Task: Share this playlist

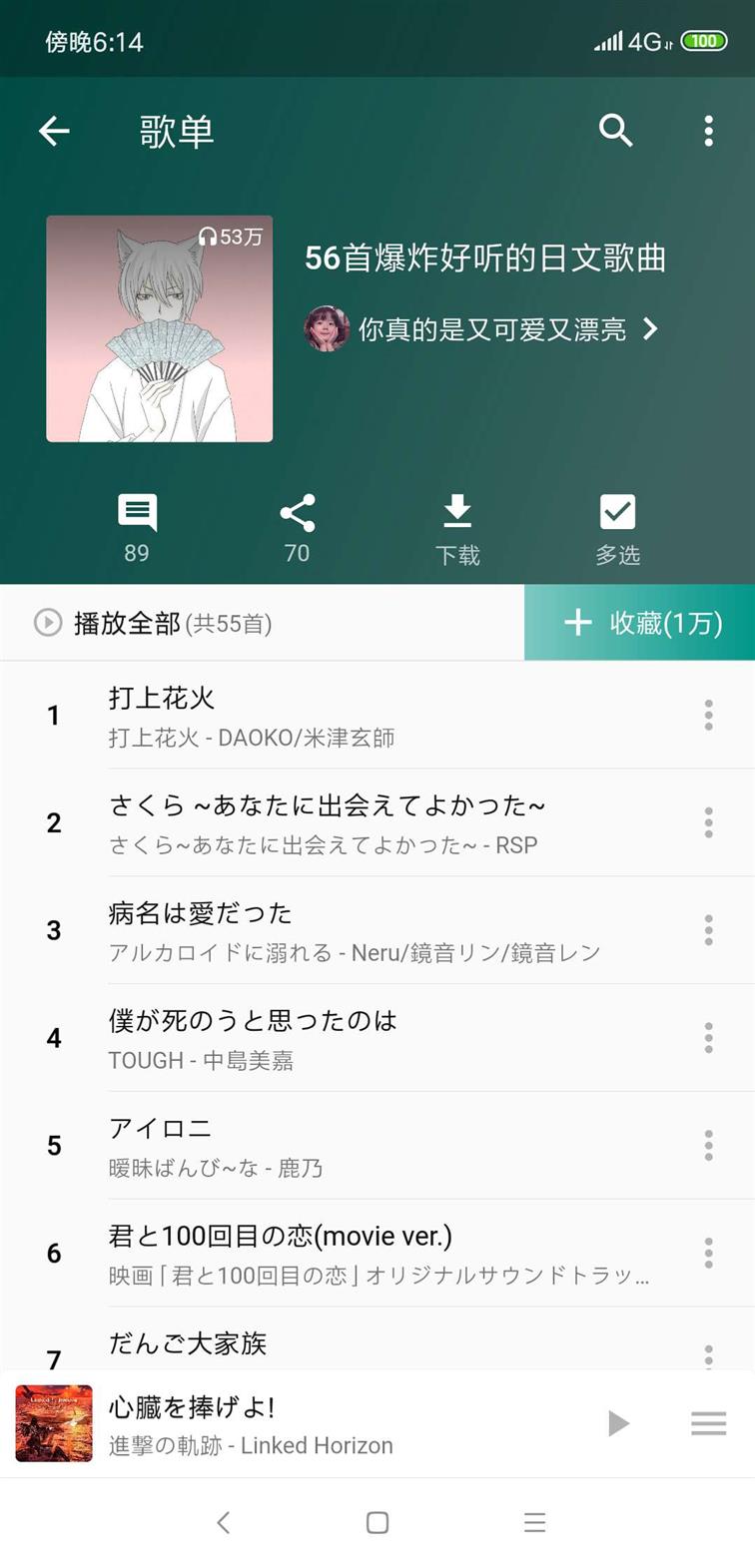Action: point(298,527)
